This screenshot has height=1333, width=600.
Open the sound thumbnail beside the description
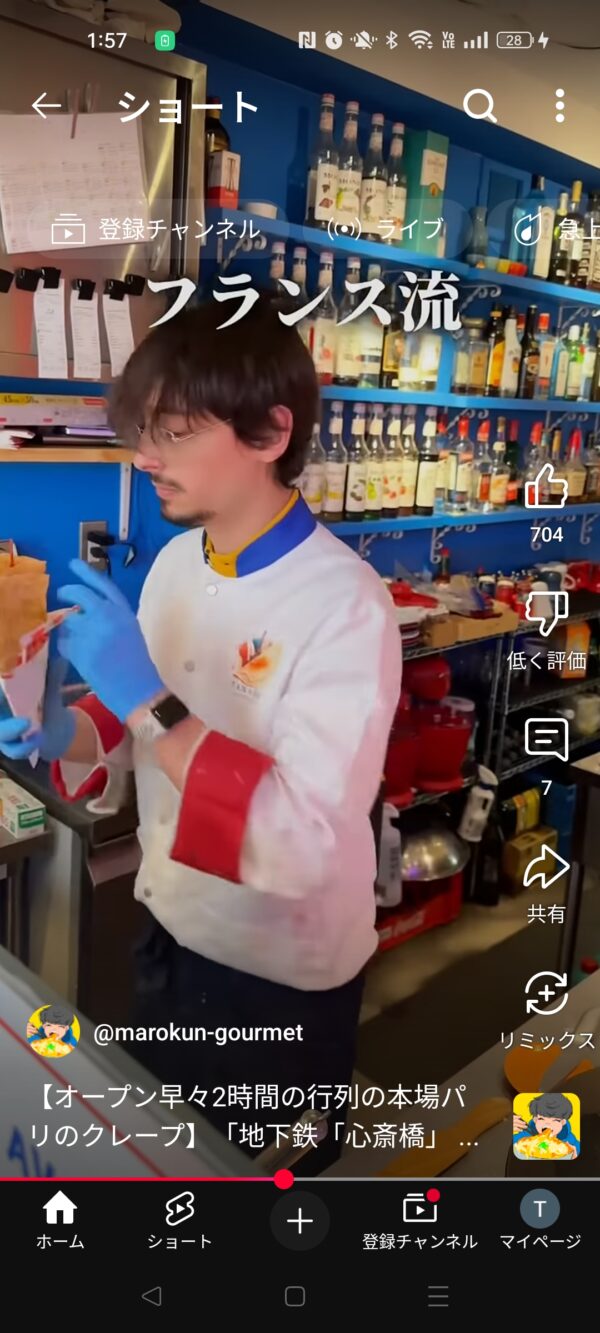click(x=546, y=1126)
